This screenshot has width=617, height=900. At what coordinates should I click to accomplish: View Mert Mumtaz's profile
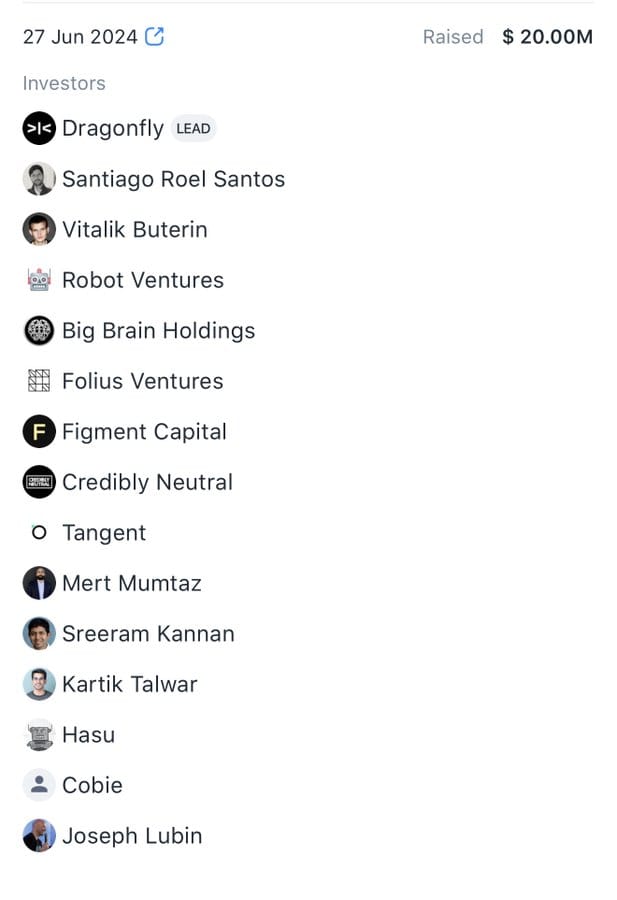131,583
